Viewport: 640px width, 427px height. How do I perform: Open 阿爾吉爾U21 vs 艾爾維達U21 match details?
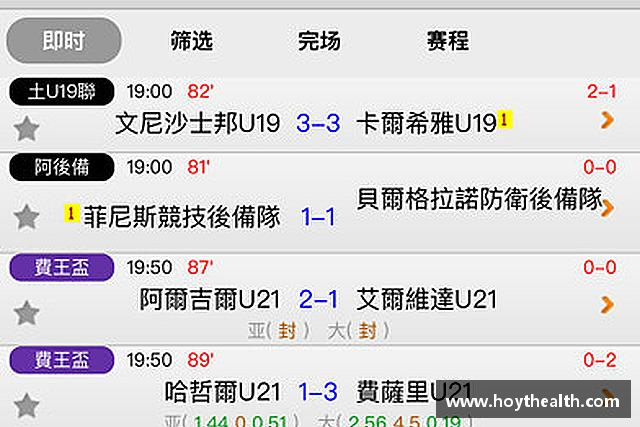click(x=318, y=299)
